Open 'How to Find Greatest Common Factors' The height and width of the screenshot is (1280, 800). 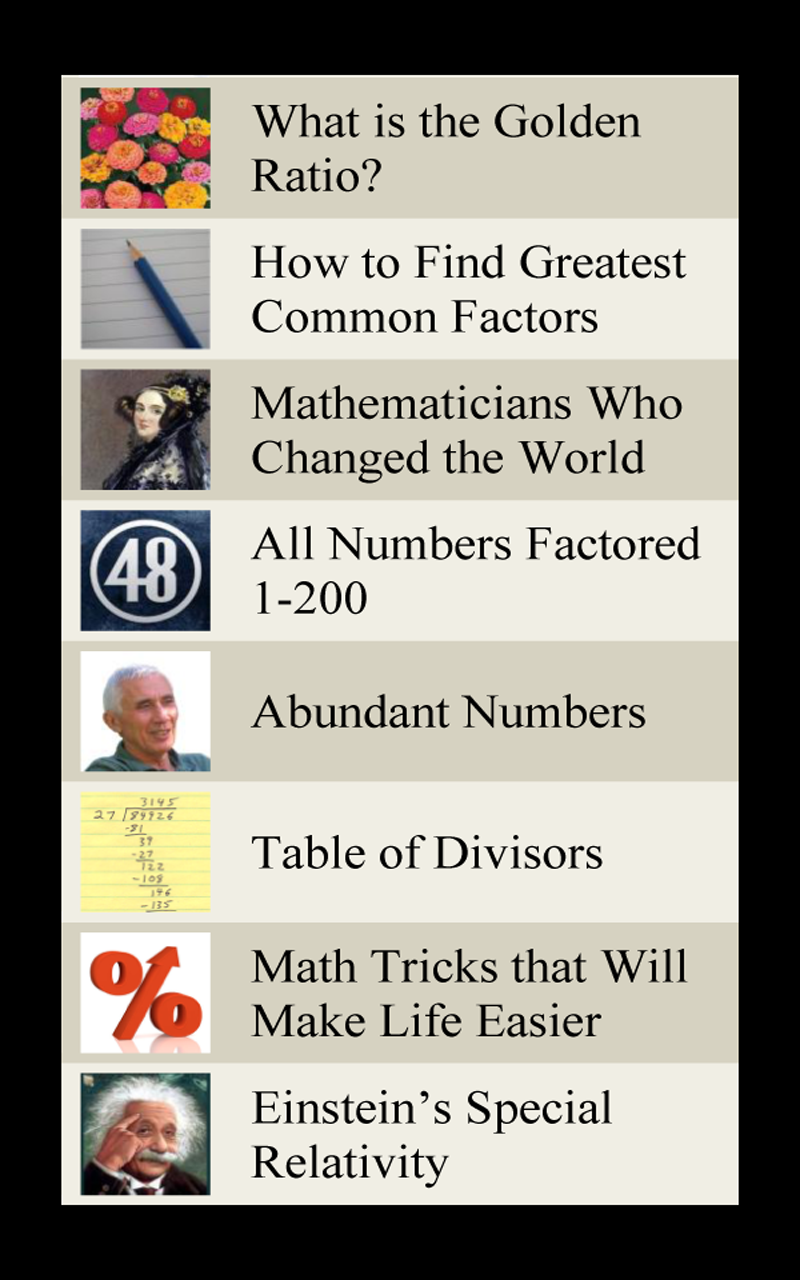pos(470,288)
